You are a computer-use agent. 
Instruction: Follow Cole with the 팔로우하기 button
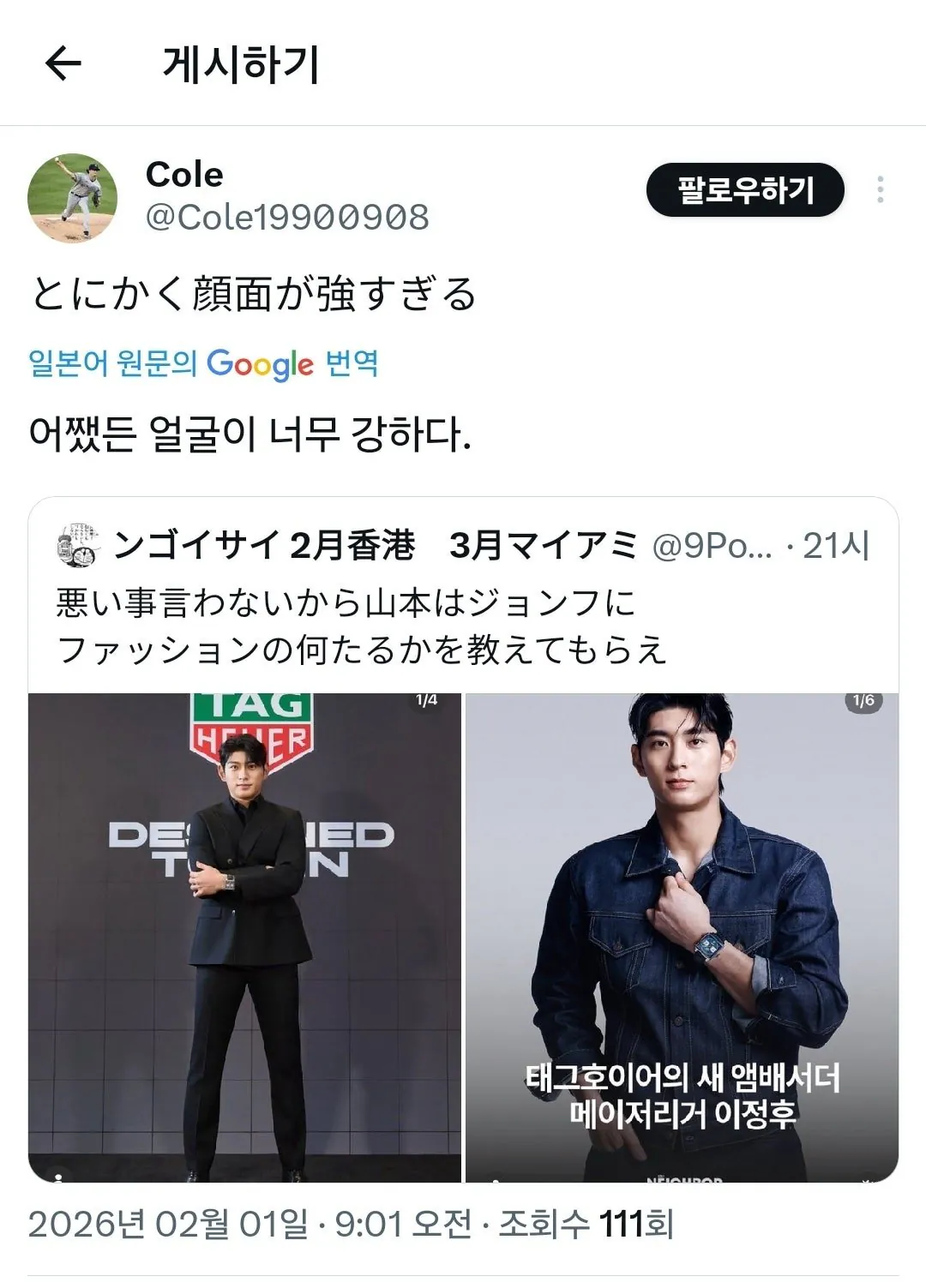[x=745, y=189]
